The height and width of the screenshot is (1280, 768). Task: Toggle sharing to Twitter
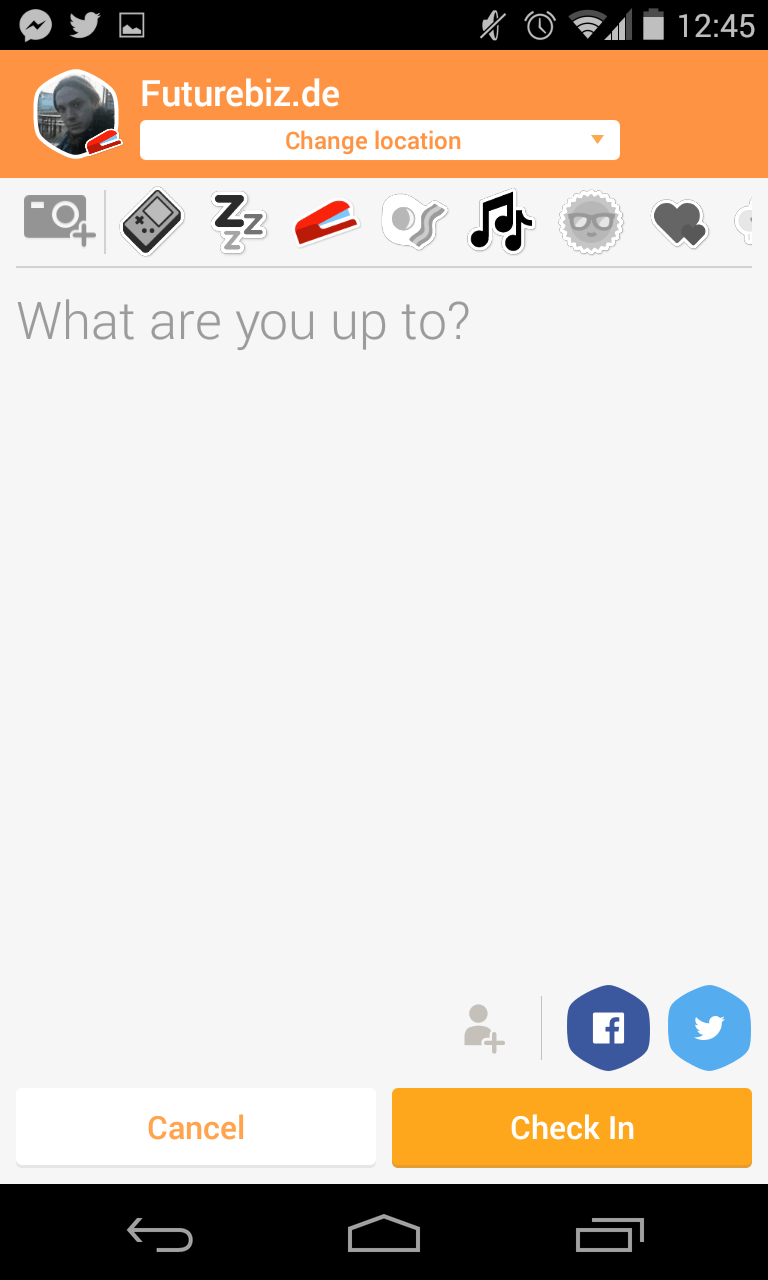(709, 1028)
